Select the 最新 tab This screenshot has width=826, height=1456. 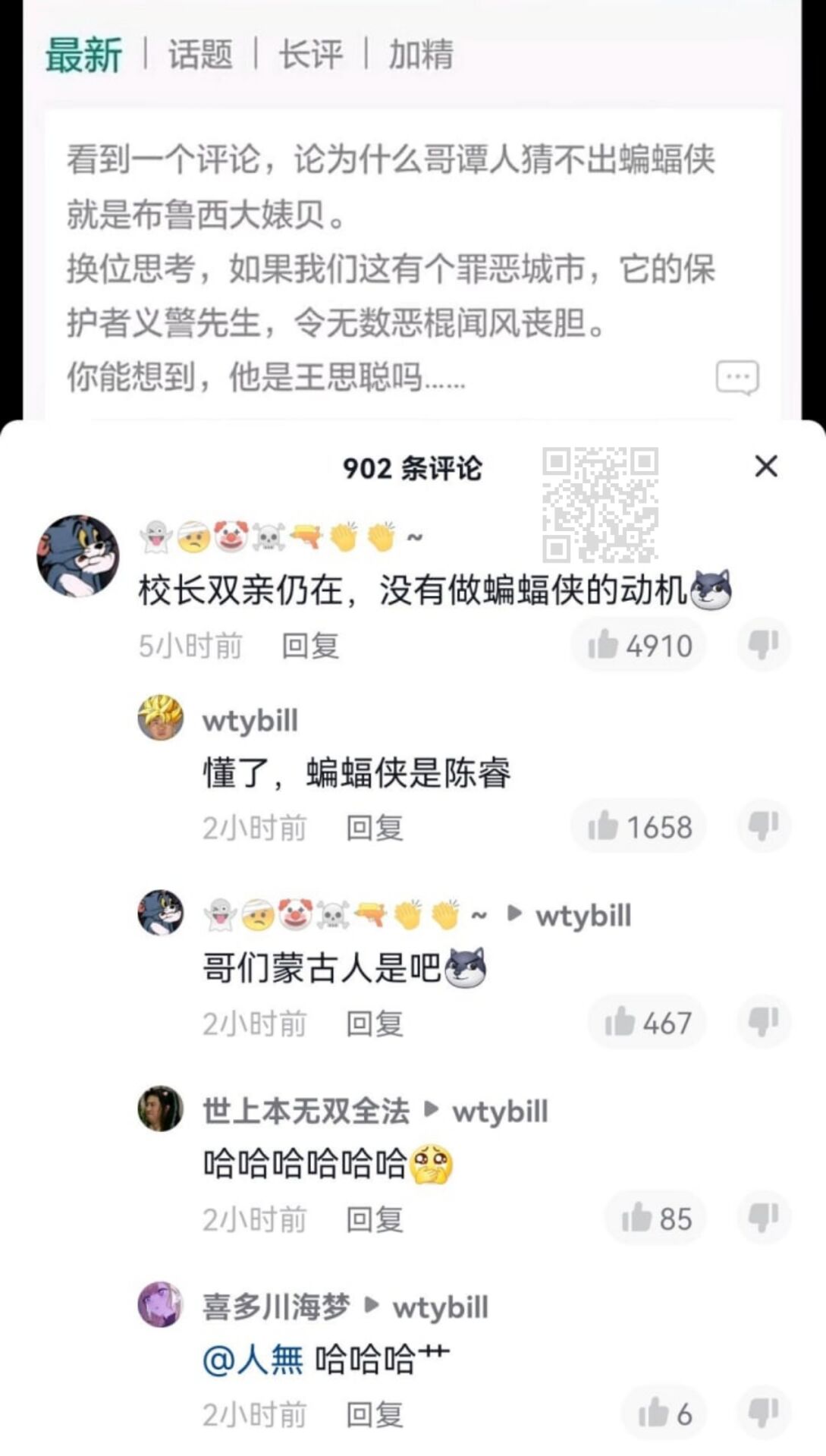coord(83,55)
